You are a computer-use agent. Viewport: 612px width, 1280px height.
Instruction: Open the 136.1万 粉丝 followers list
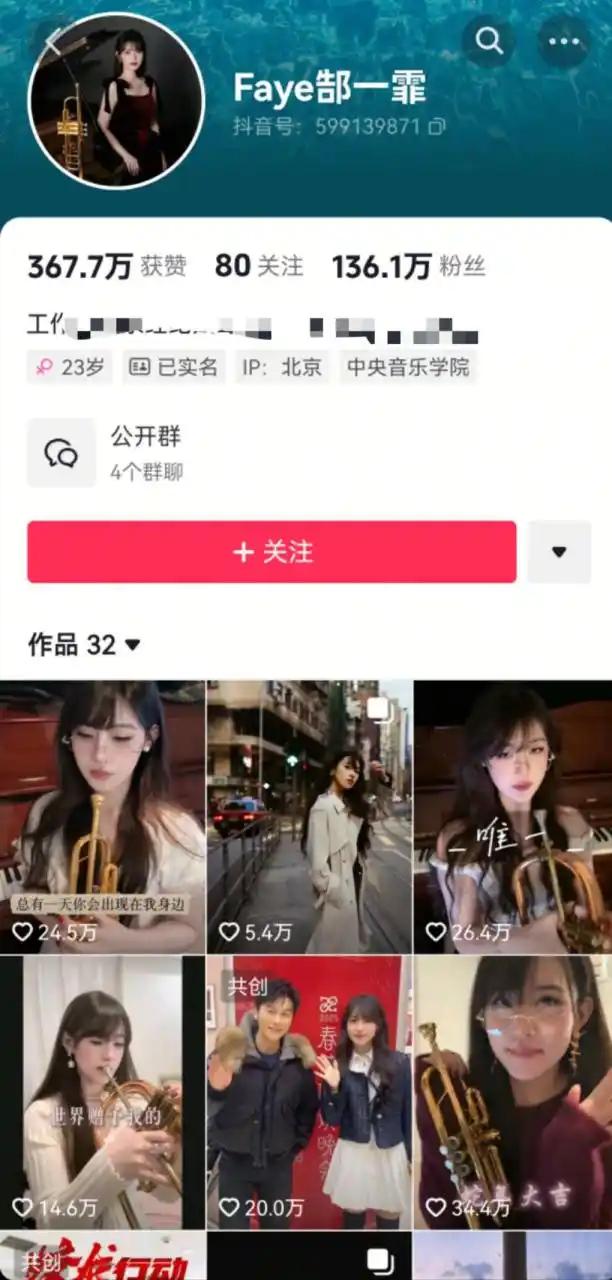point(408,266)
